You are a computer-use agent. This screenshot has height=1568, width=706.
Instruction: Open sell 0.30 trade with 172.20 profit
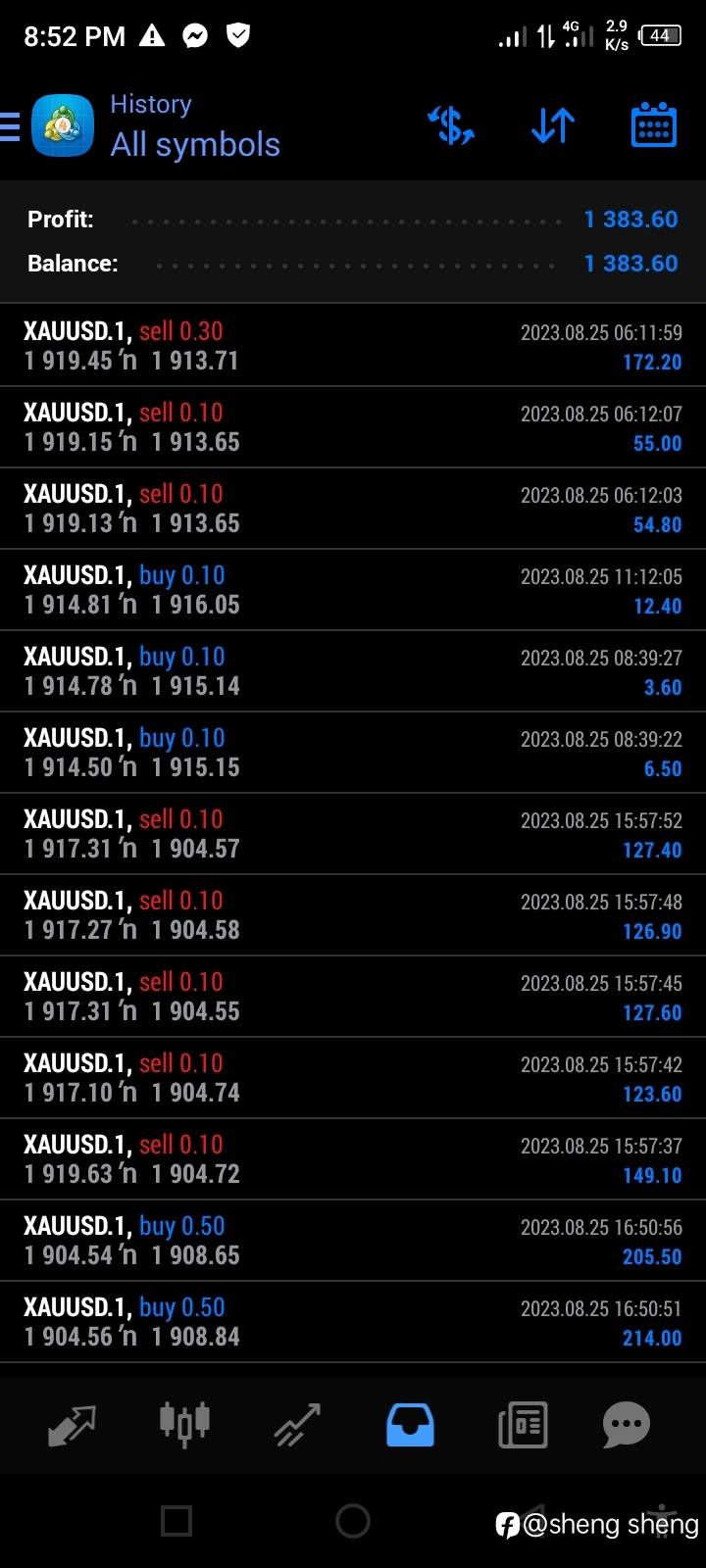(x=353, y=345)
